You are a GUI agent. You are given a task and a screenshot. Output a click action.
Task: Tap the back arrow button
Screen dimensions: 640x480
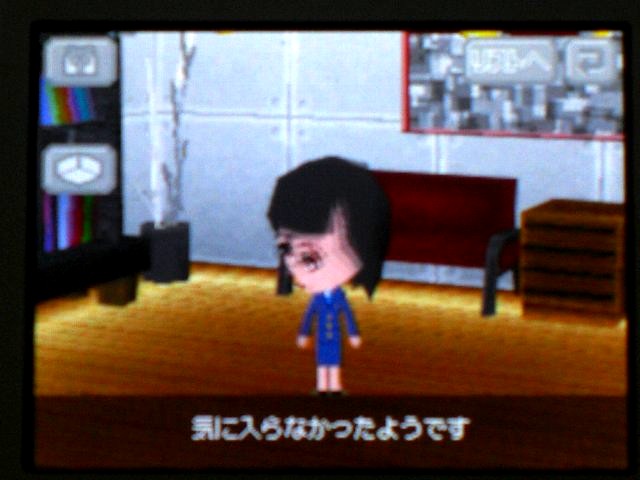592,61
